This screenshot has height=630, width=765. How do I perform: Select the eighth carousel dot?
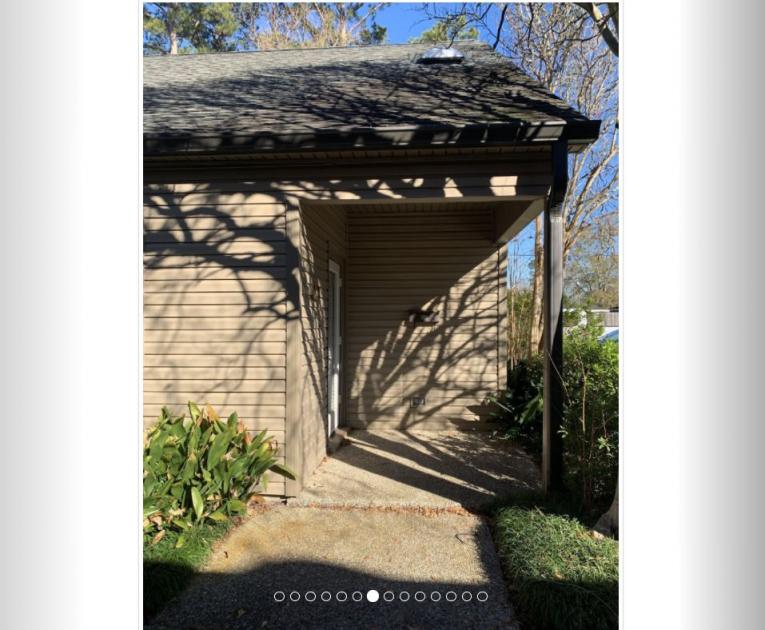click(x=389, y=596)
